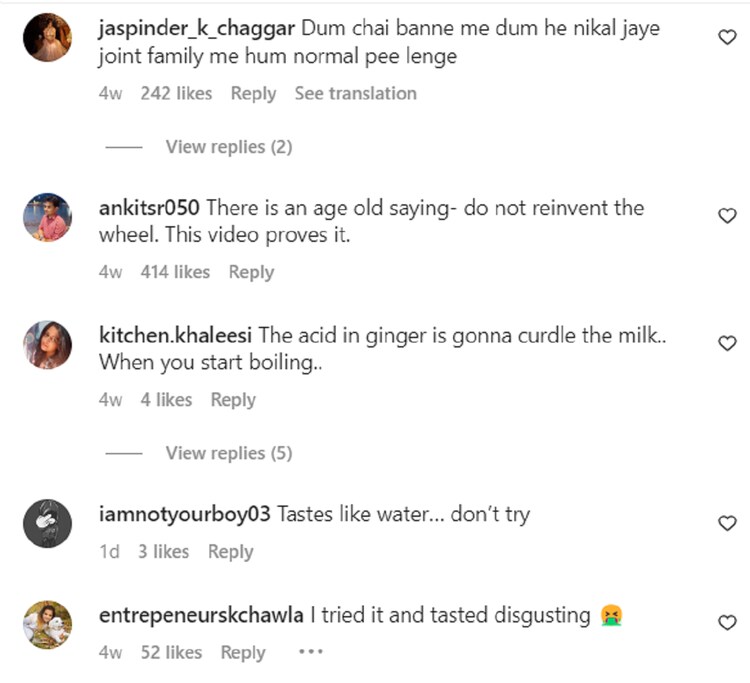Viewport: 750px width, 683px height.
Task: Reply to iamnotyourboy03's comment
Action: click(230, 552)
